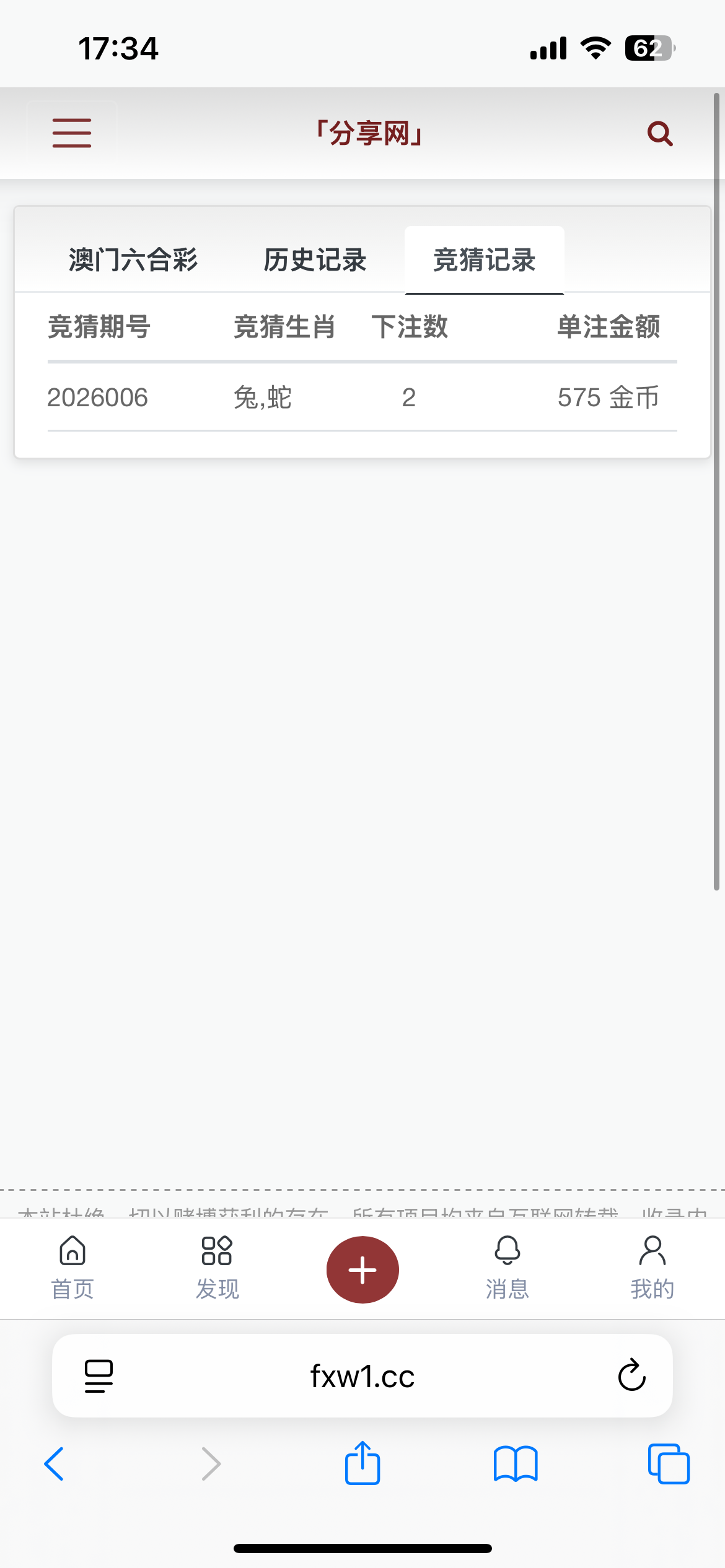The width and height of the screenshot is (725, 1568).
Task: Open Safari page settings menu
Action: pos(99,1376)
